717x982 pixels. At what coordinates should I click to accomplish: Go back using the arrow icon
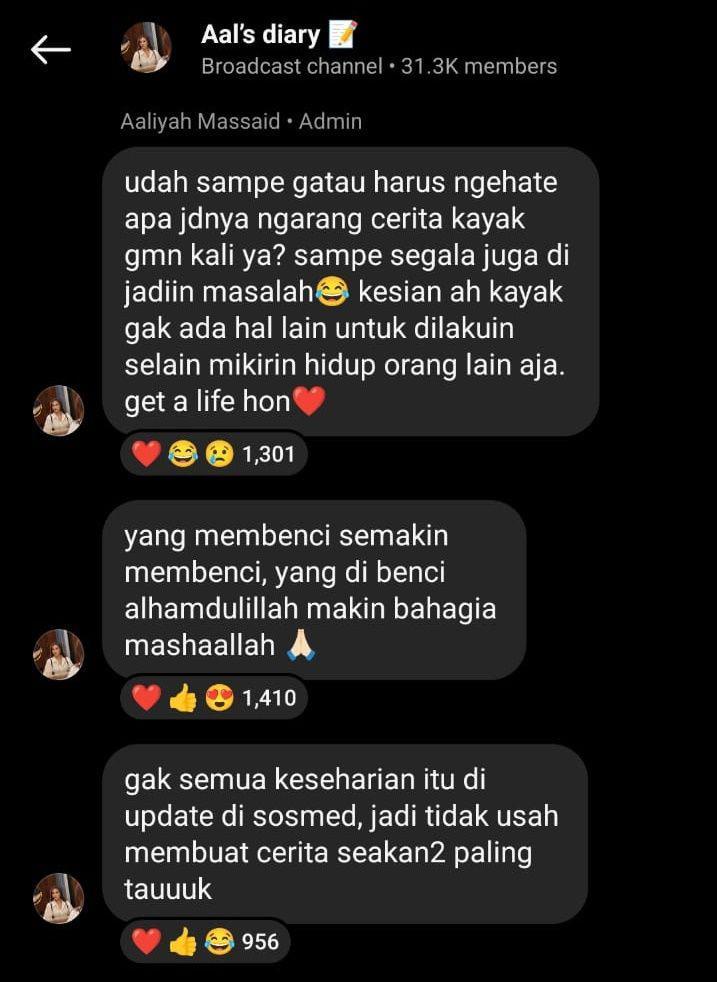coord(51,50)
